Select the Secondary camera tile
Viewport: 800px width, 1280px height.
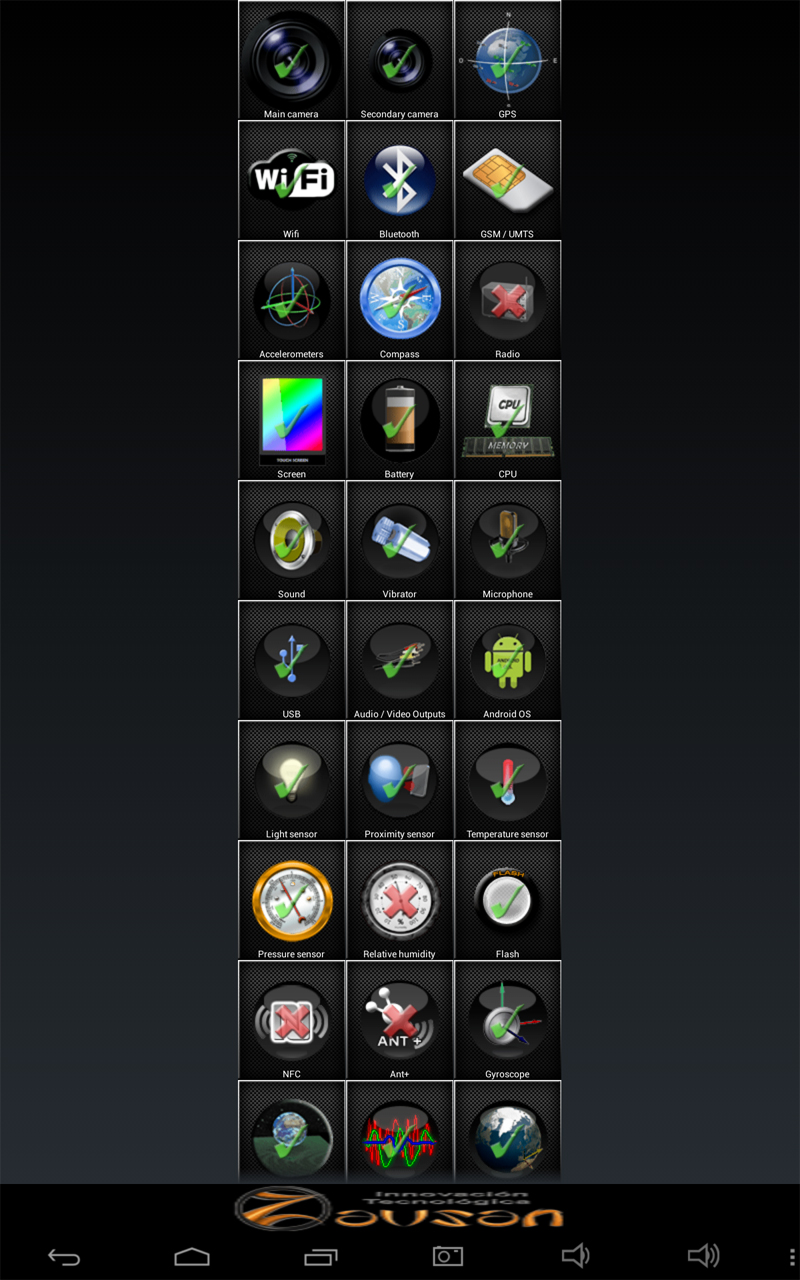click(x=399, y=60)
